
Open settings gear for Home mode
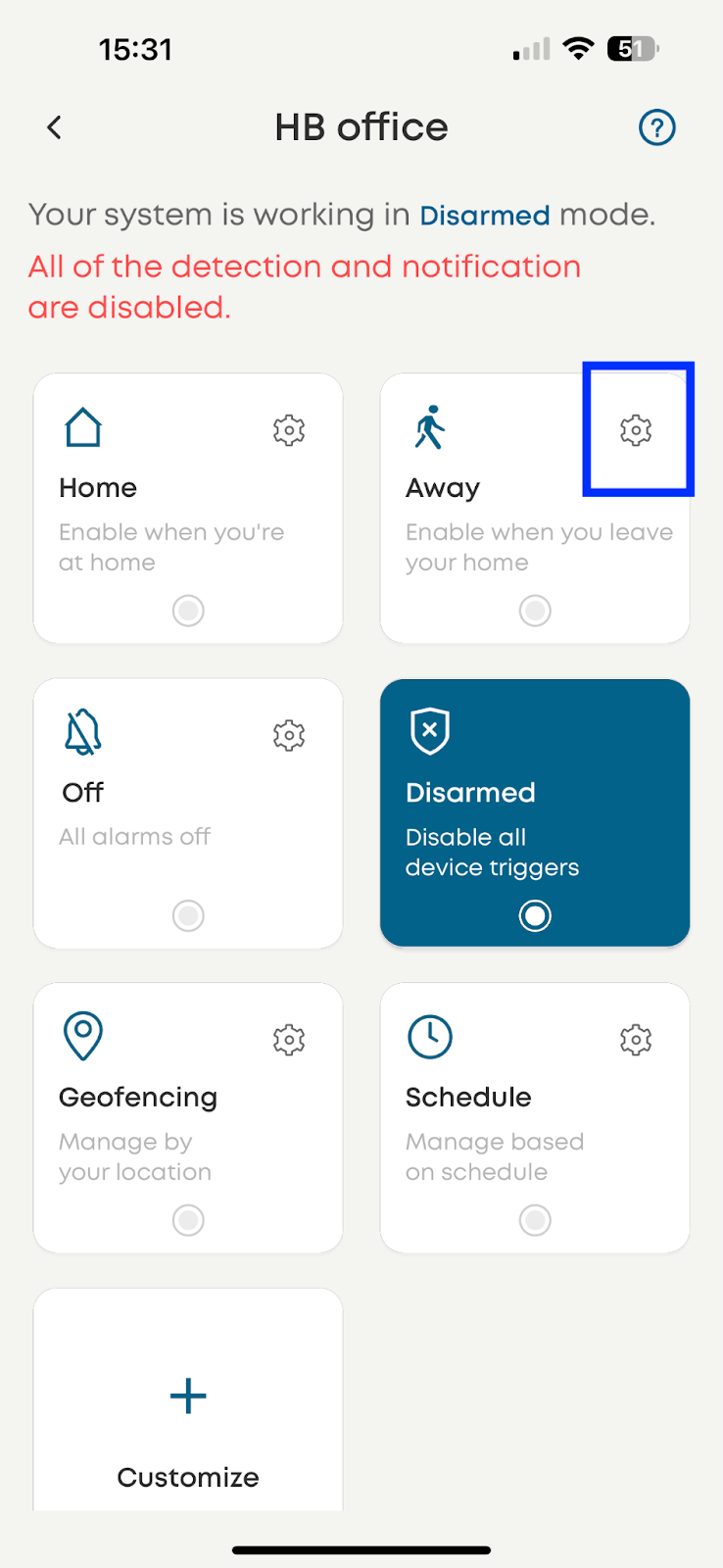[x=289, y=430]
